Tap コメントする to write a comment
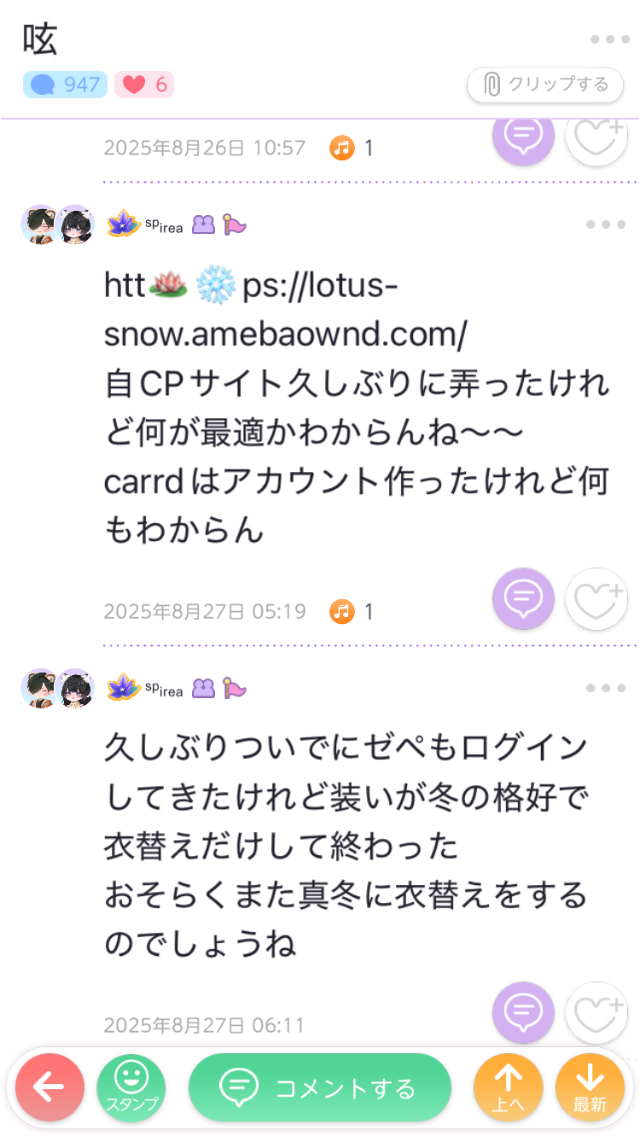The image size is (640, 1136). [x=320, y=1089]
